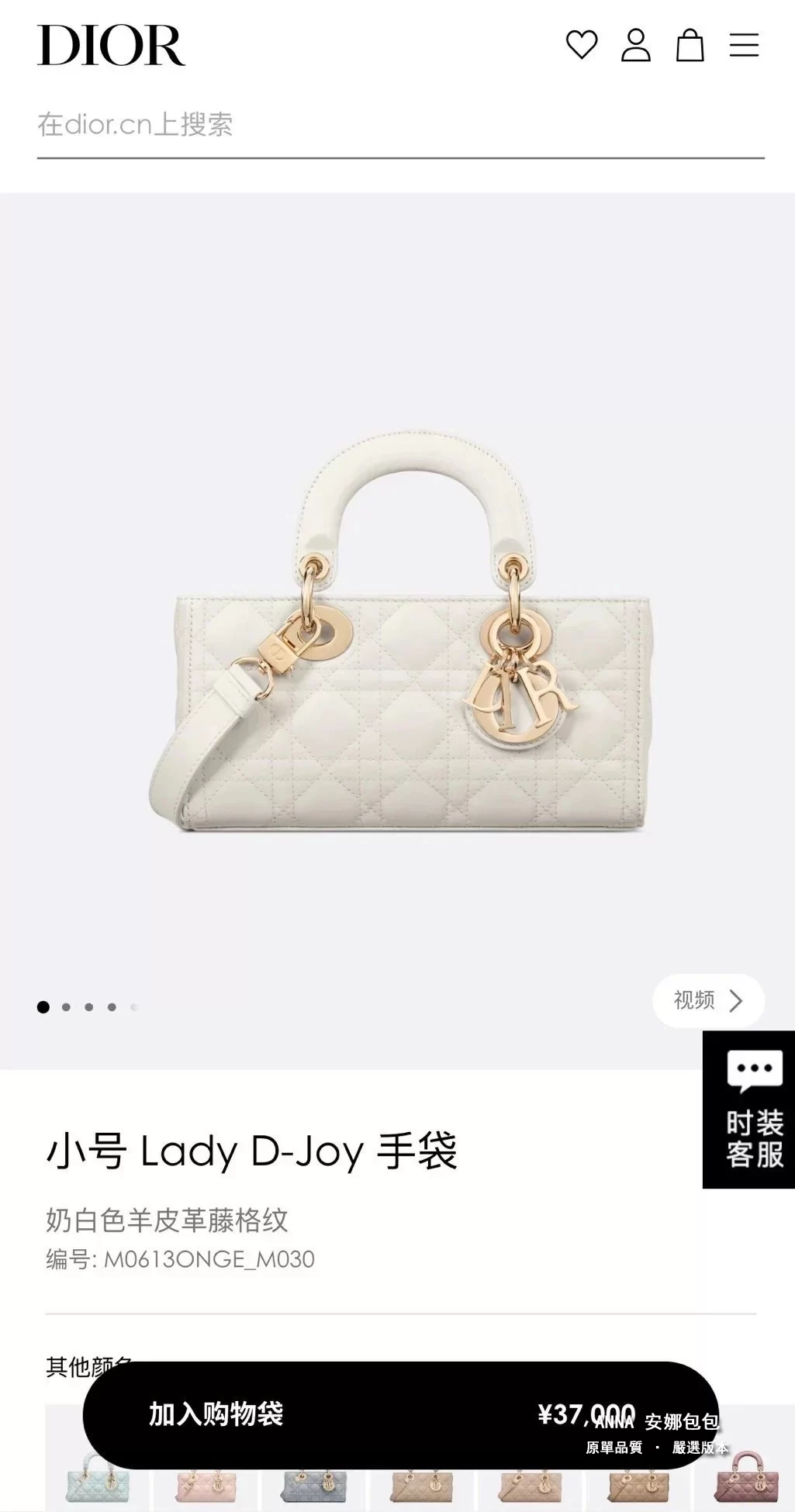The image size is (795, 1512).
Task: Play the product 视频 video
Action: click(x=708, y=1000)
